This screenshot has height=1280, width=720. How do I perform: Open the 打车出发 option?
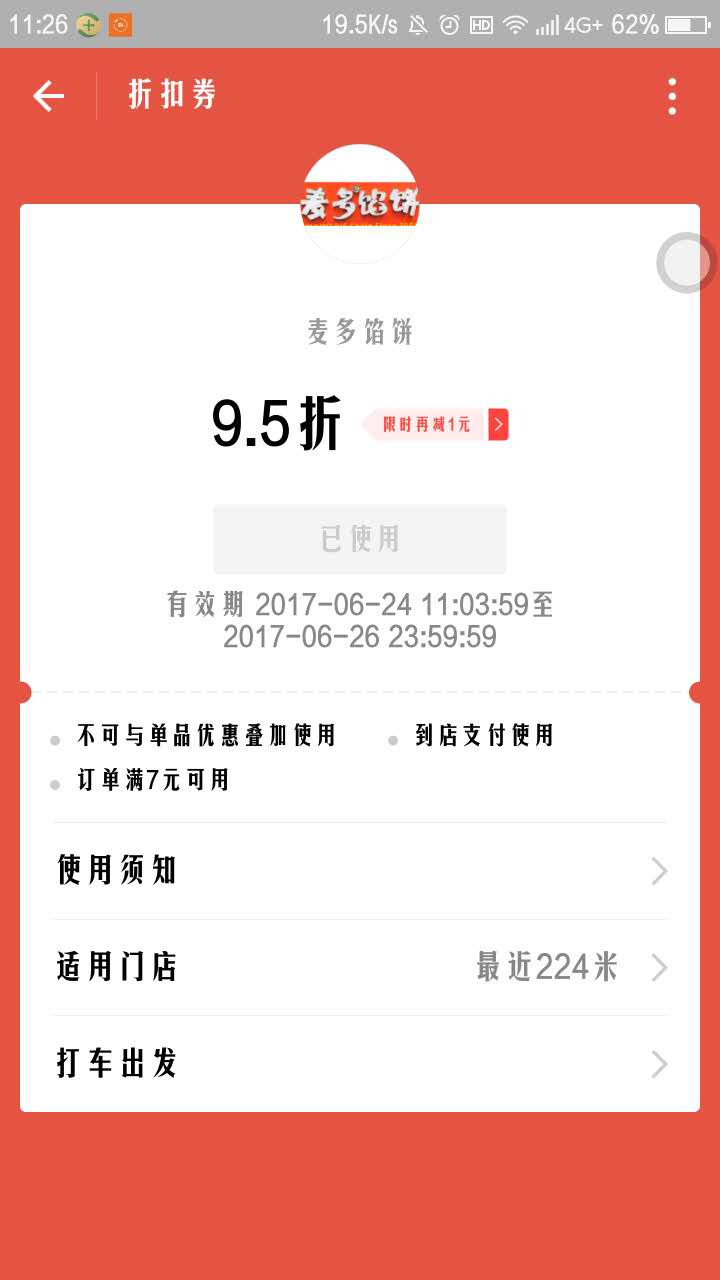click(x=360, y=1063)
